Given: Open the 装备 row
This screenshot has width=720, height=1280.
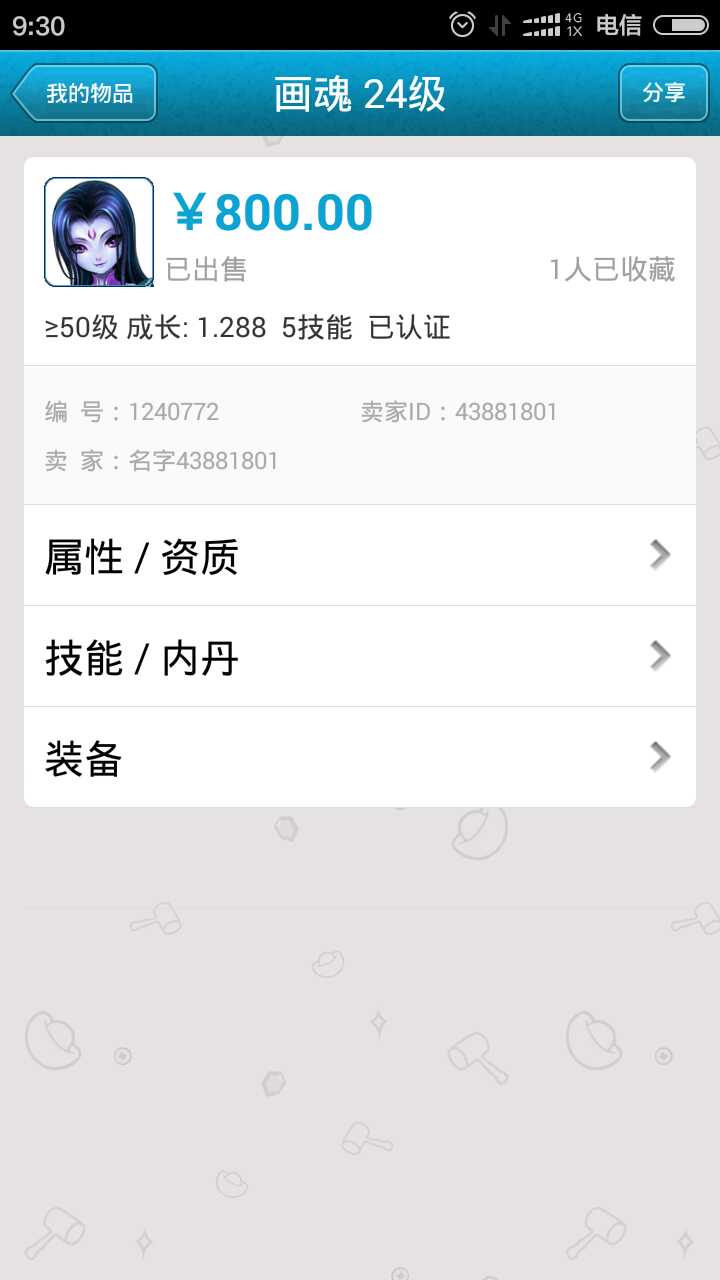Looking at the screenshot, I should point(360,758).
